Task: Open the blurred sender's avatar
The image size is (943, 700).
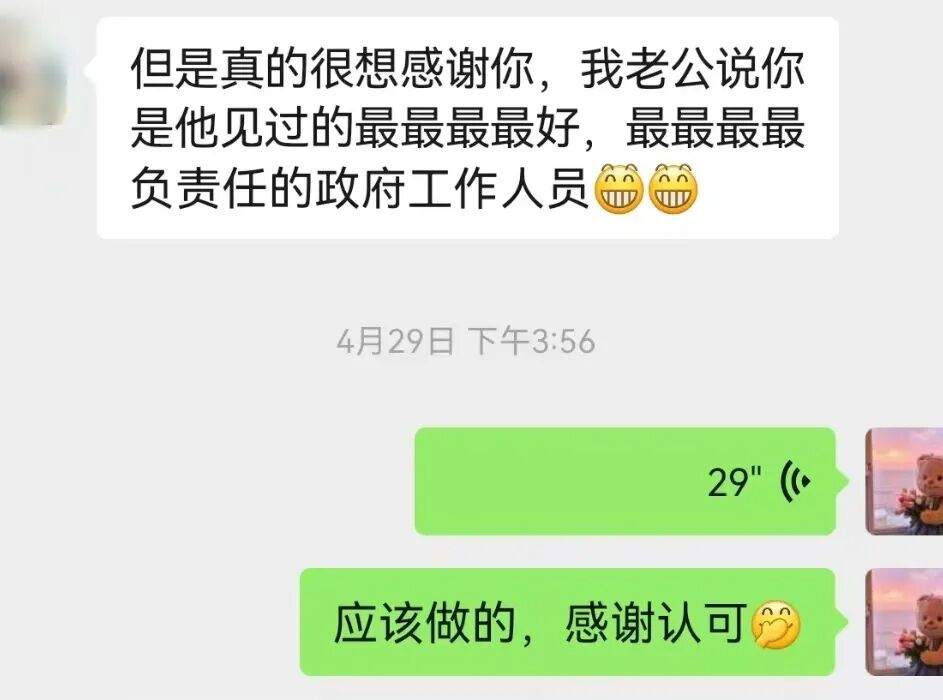Action: click(33, 70)
